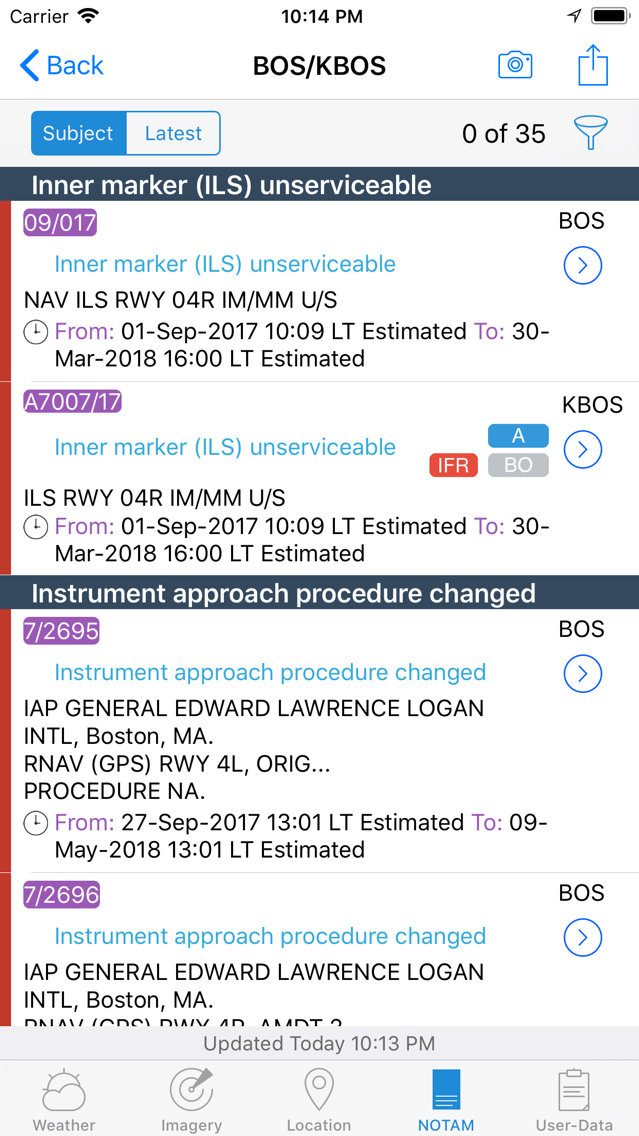Open details for NOTAM 7/2696

coord(582,937)
